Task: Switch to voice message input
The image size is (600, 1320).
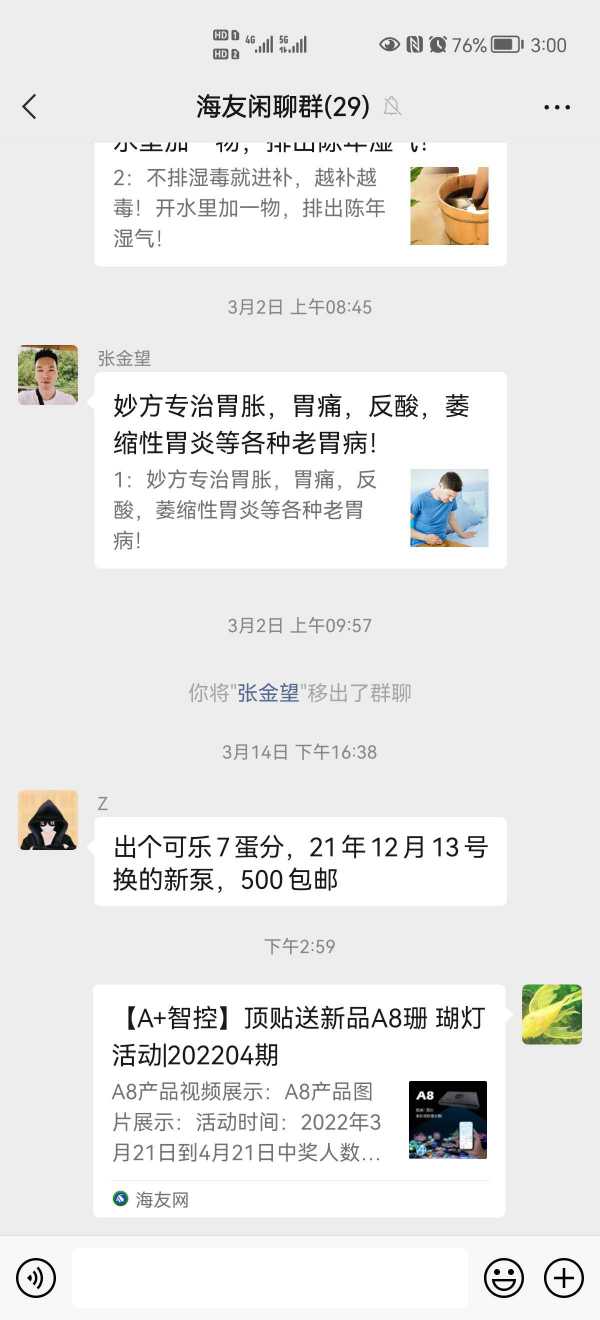Action: (x=36, y=1277)
